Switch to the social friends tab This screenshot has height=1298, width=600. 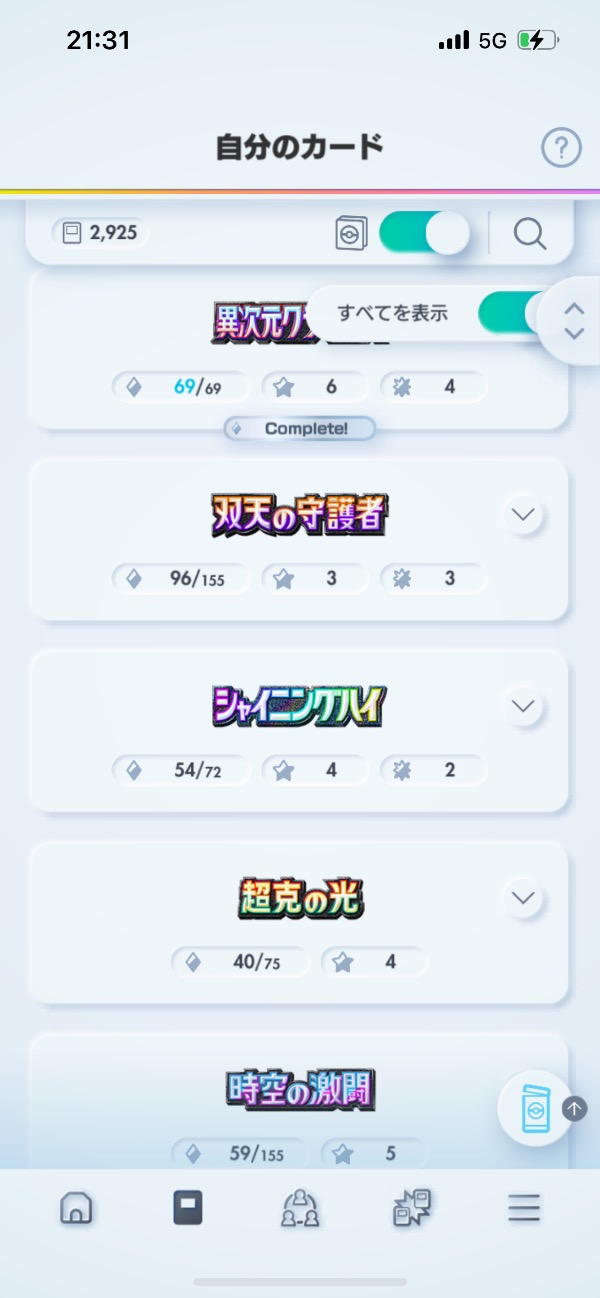[300, 1208]
